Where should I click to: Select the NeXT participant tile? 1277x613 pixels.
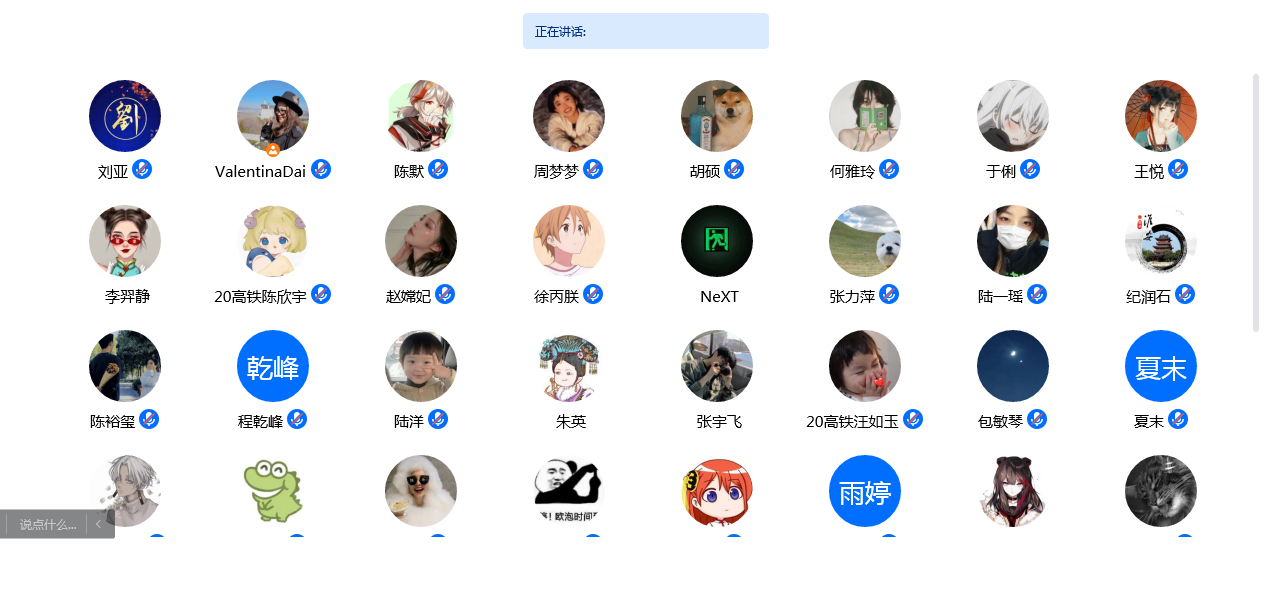click(x=717, y=241)
